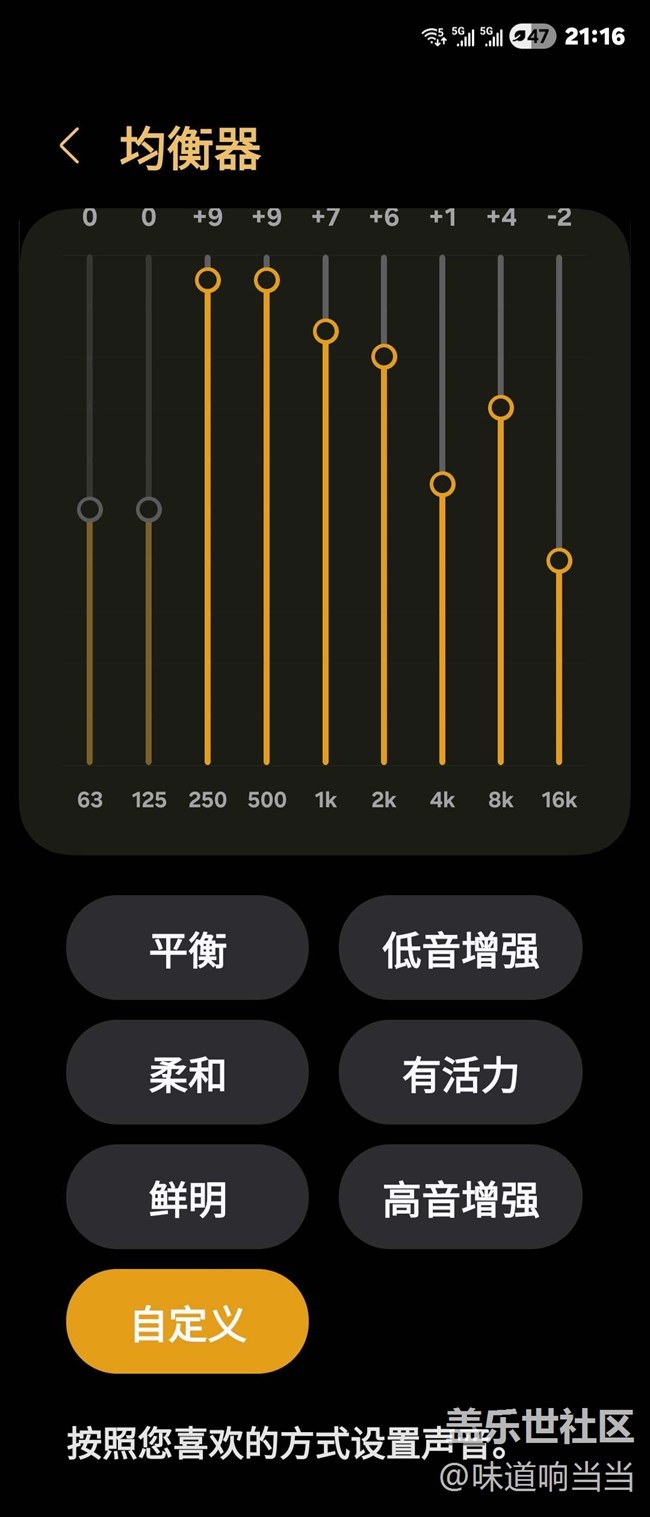Tap the 63 Hz band slider handle
The image size is (650, 1517).
pos(90,510)
